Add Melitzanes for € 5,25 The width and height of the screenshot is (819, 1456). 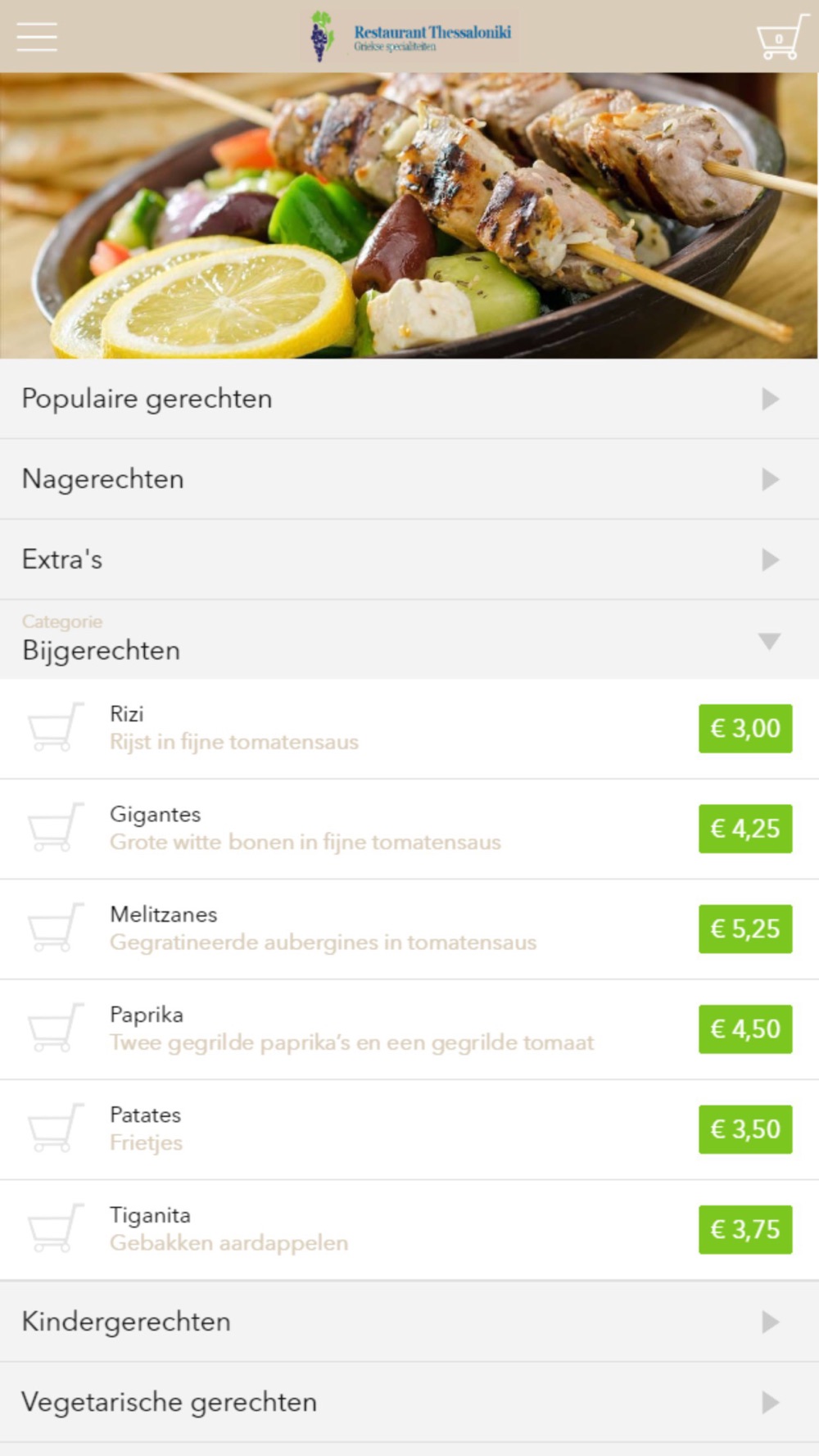(745, 929)
